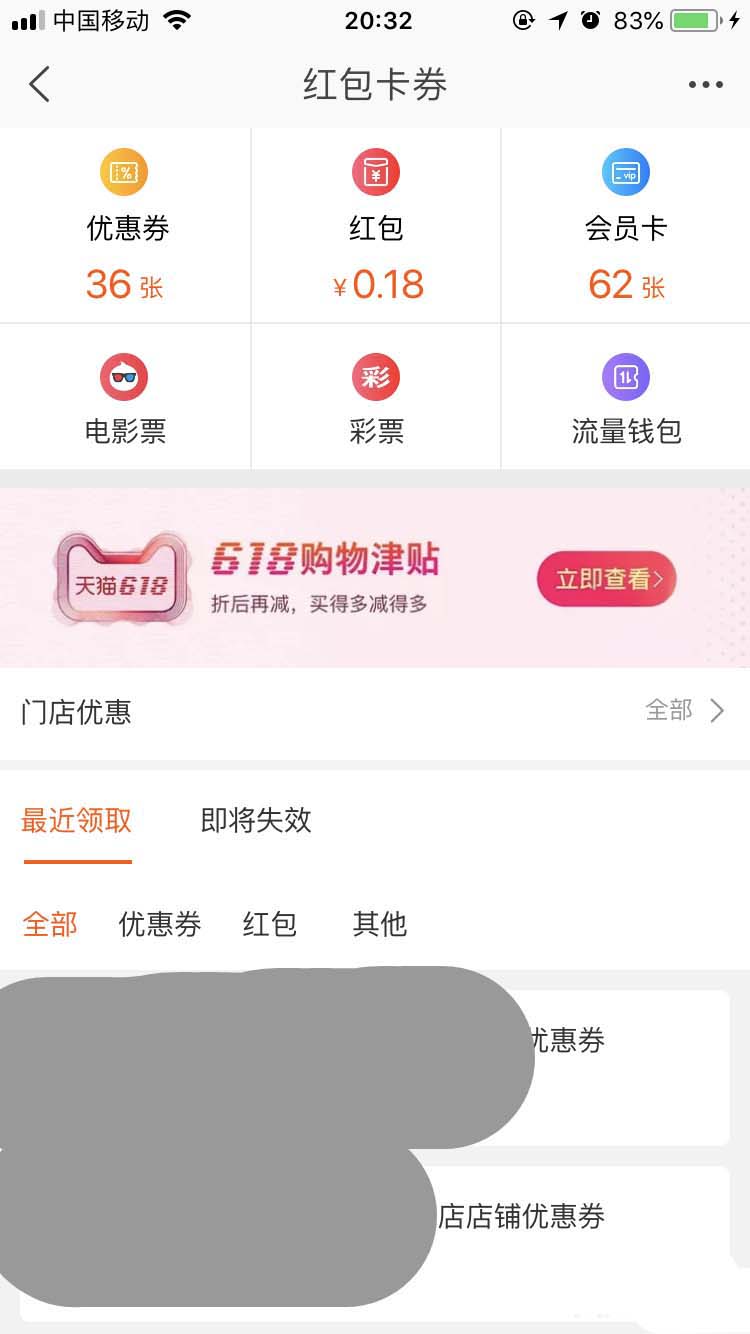
Task: Filter list by 优惠券
Action: (x=160, y=924)
